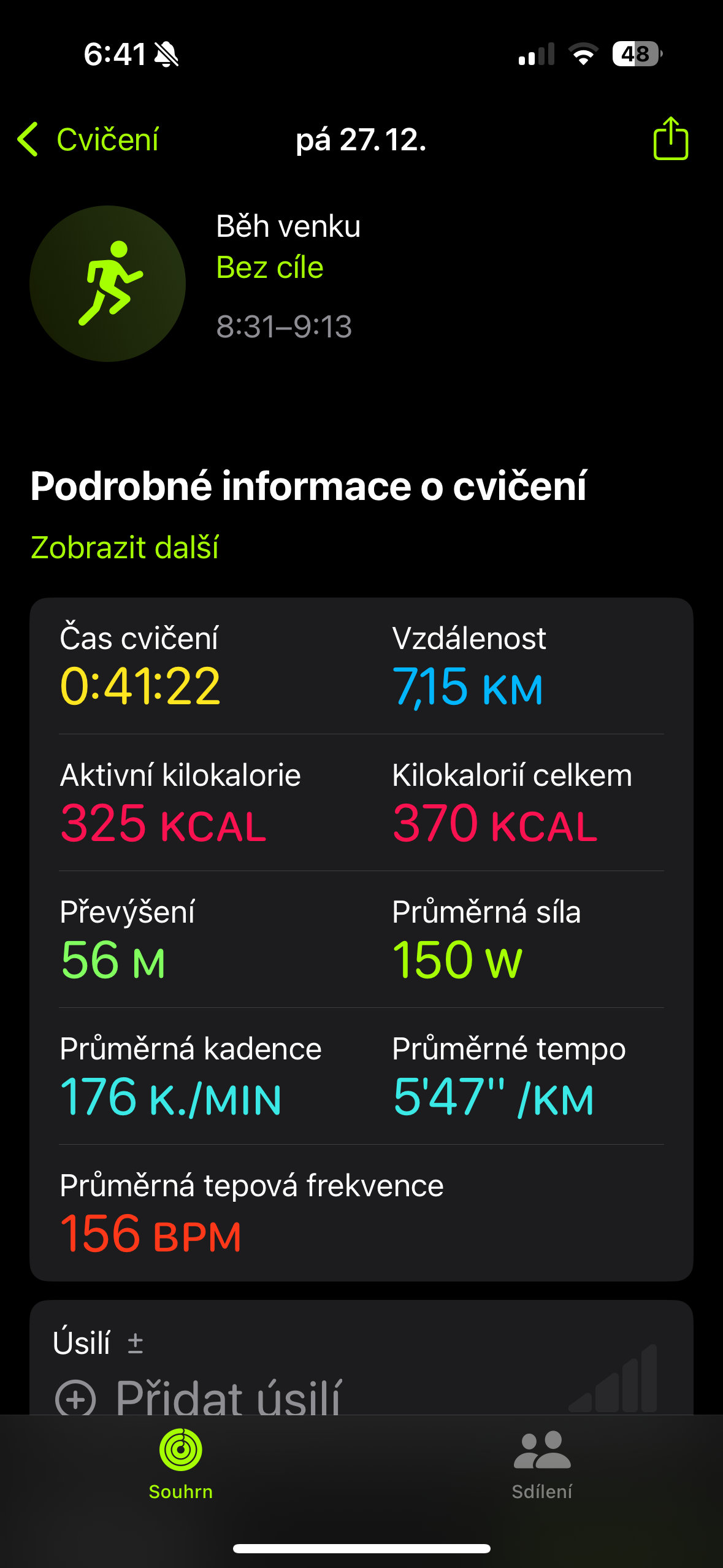Open the Souhrn tab
Image resolution: width=723 pixels, height=1568 pixels.
(180, 1465)
